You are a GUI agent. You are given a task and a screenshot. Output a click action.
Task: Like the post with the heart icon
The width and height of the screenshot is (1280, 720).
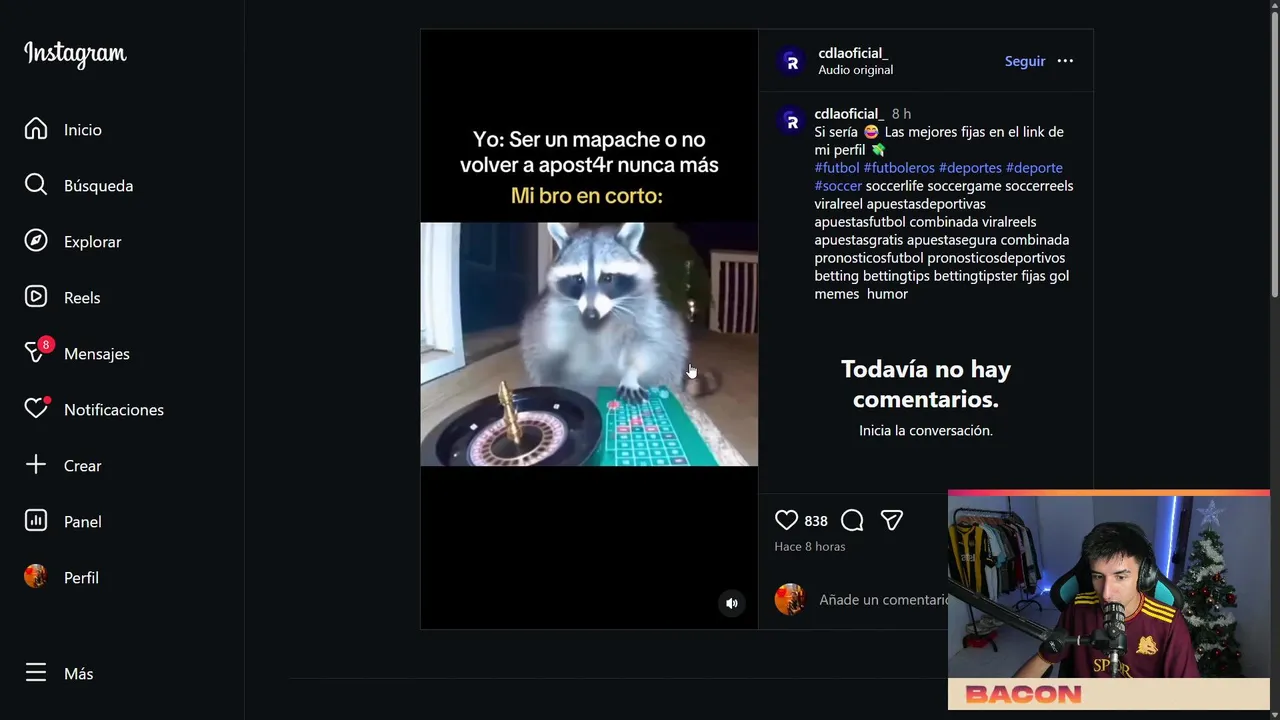tap(786, 520)
